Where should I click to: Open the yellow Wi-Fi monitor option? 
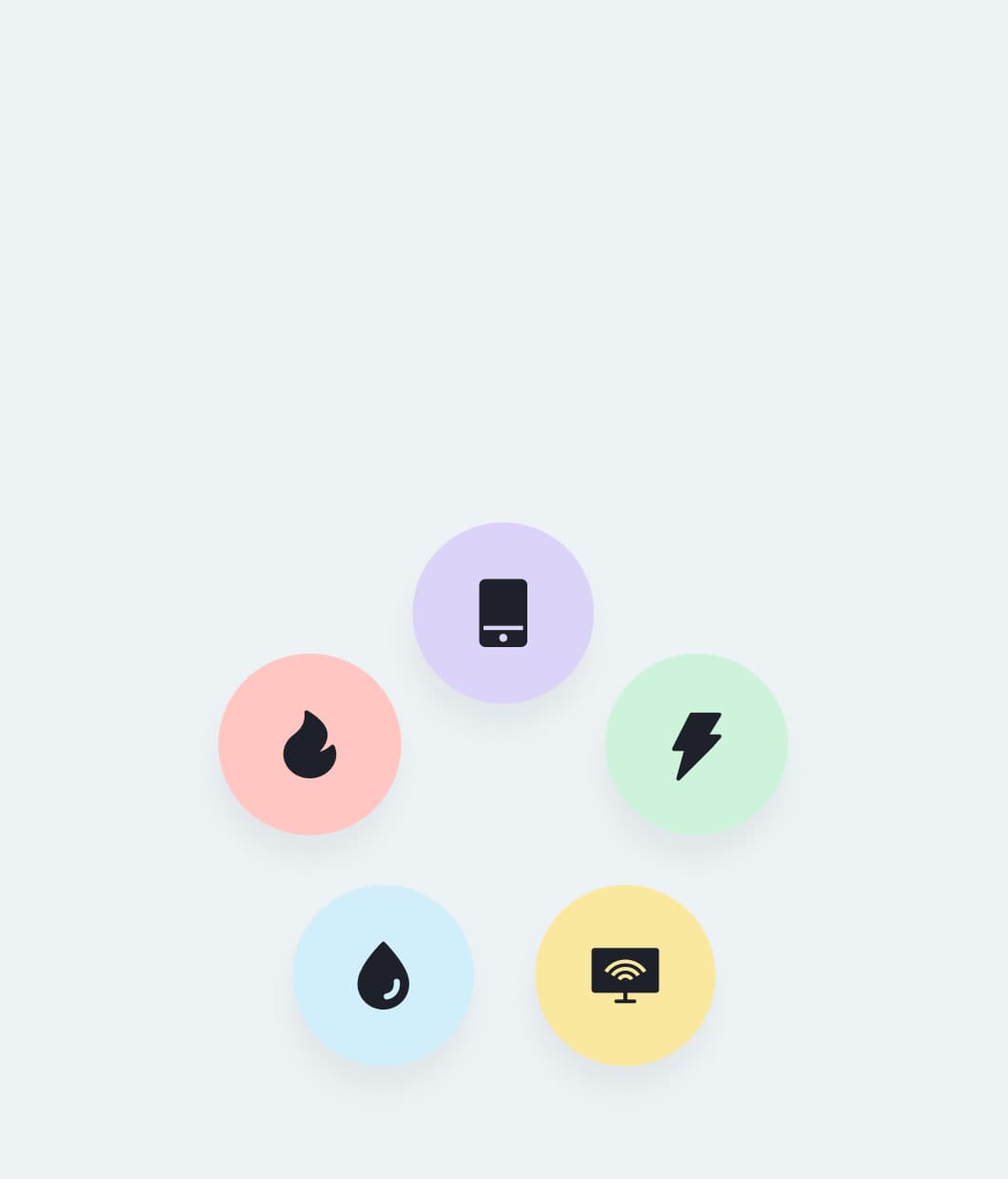[x=624, y=975]
